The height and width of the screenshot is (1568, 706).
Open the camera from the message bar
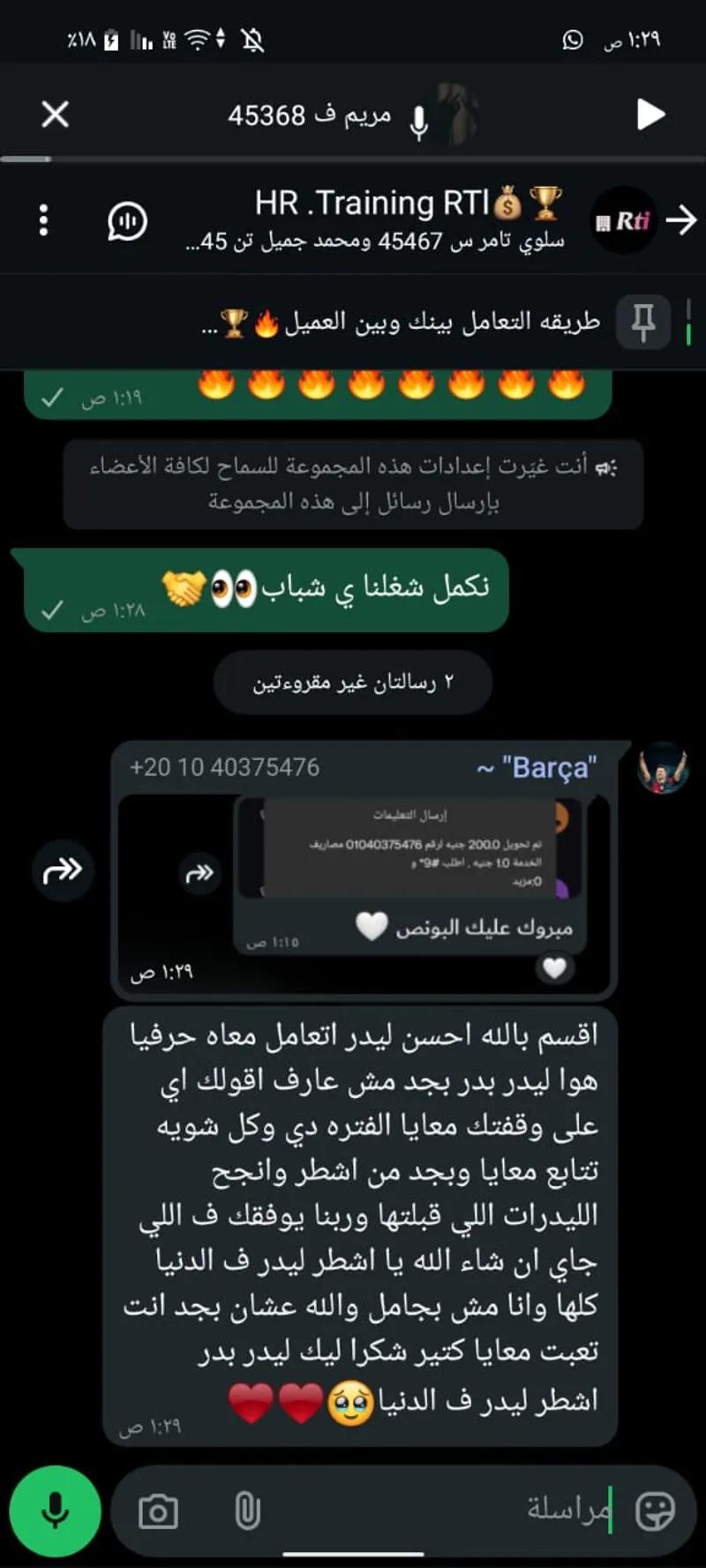(157, 1511)
